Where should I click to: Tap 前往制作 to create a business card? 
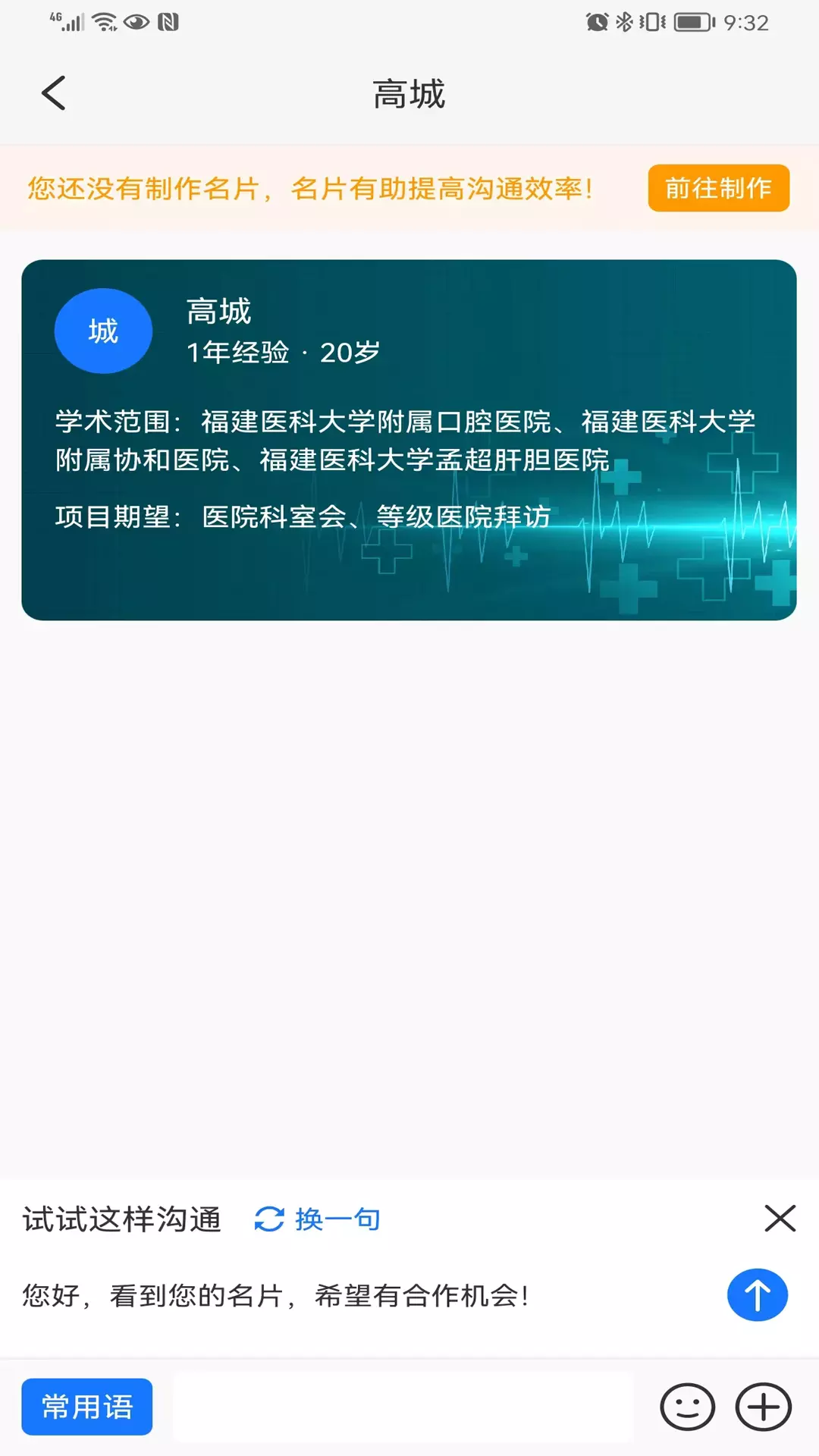point(718,188)
